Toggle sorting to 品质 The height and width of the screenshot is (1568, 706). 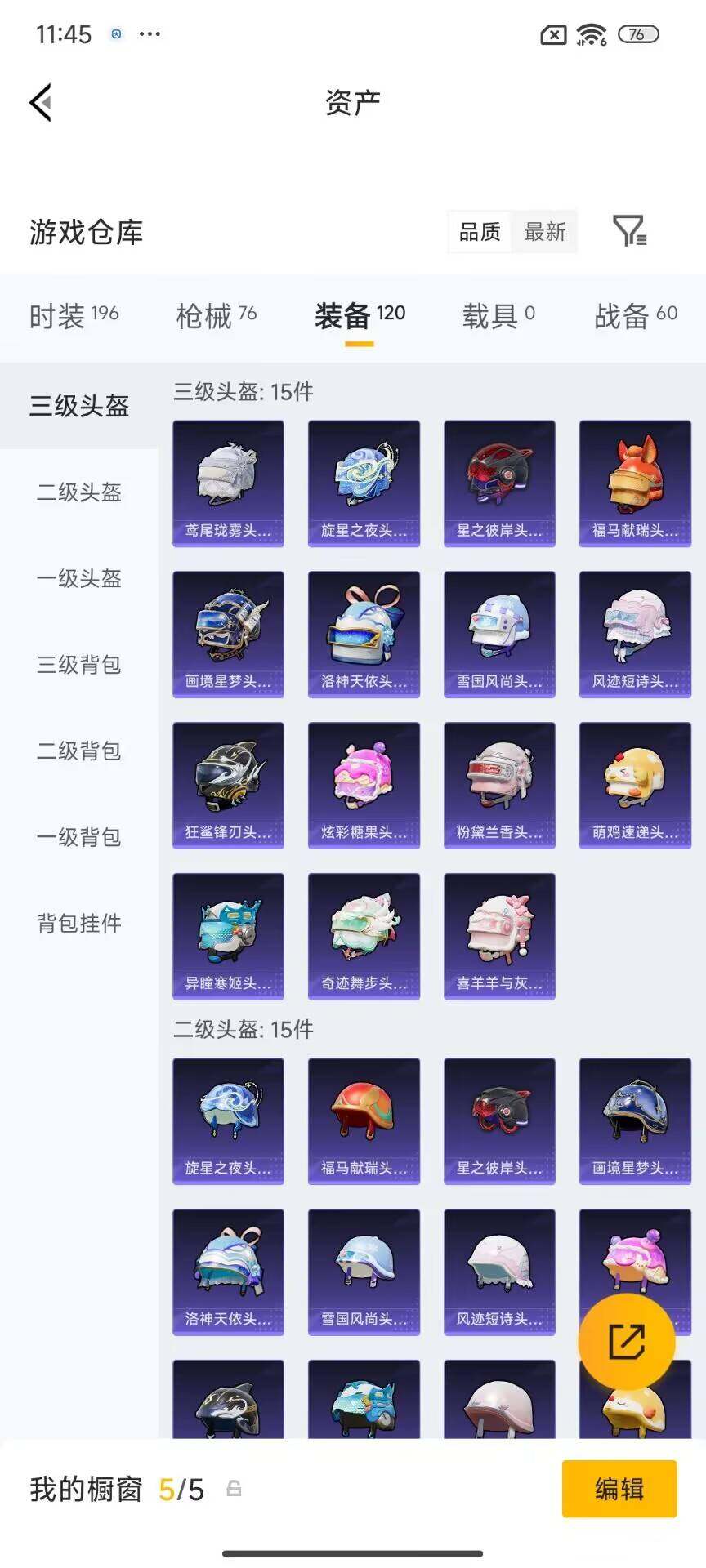tap(479, 233)
